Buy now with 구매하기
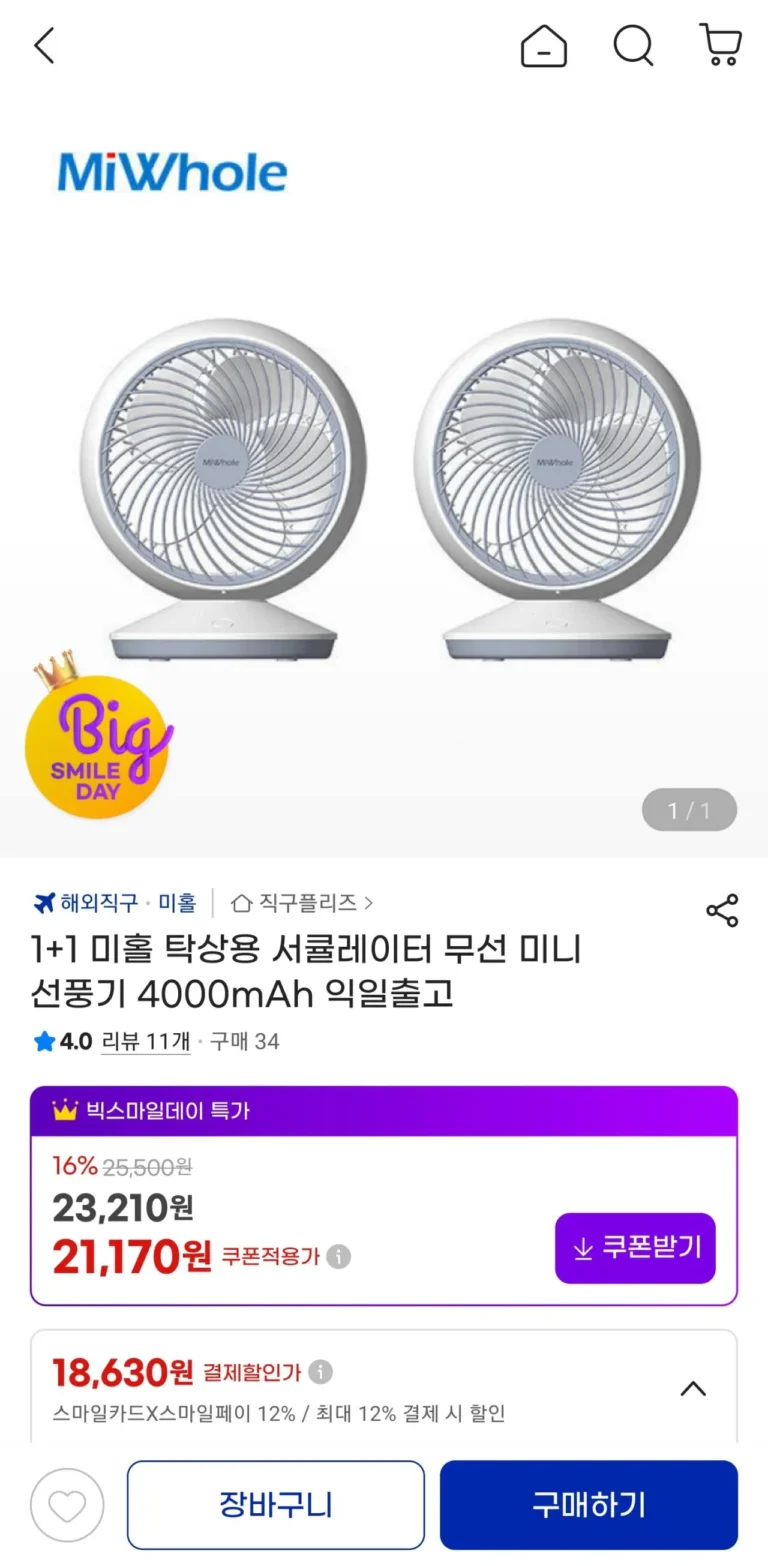This screenshot has height=1566, width=768. (x=589, y=1505)
